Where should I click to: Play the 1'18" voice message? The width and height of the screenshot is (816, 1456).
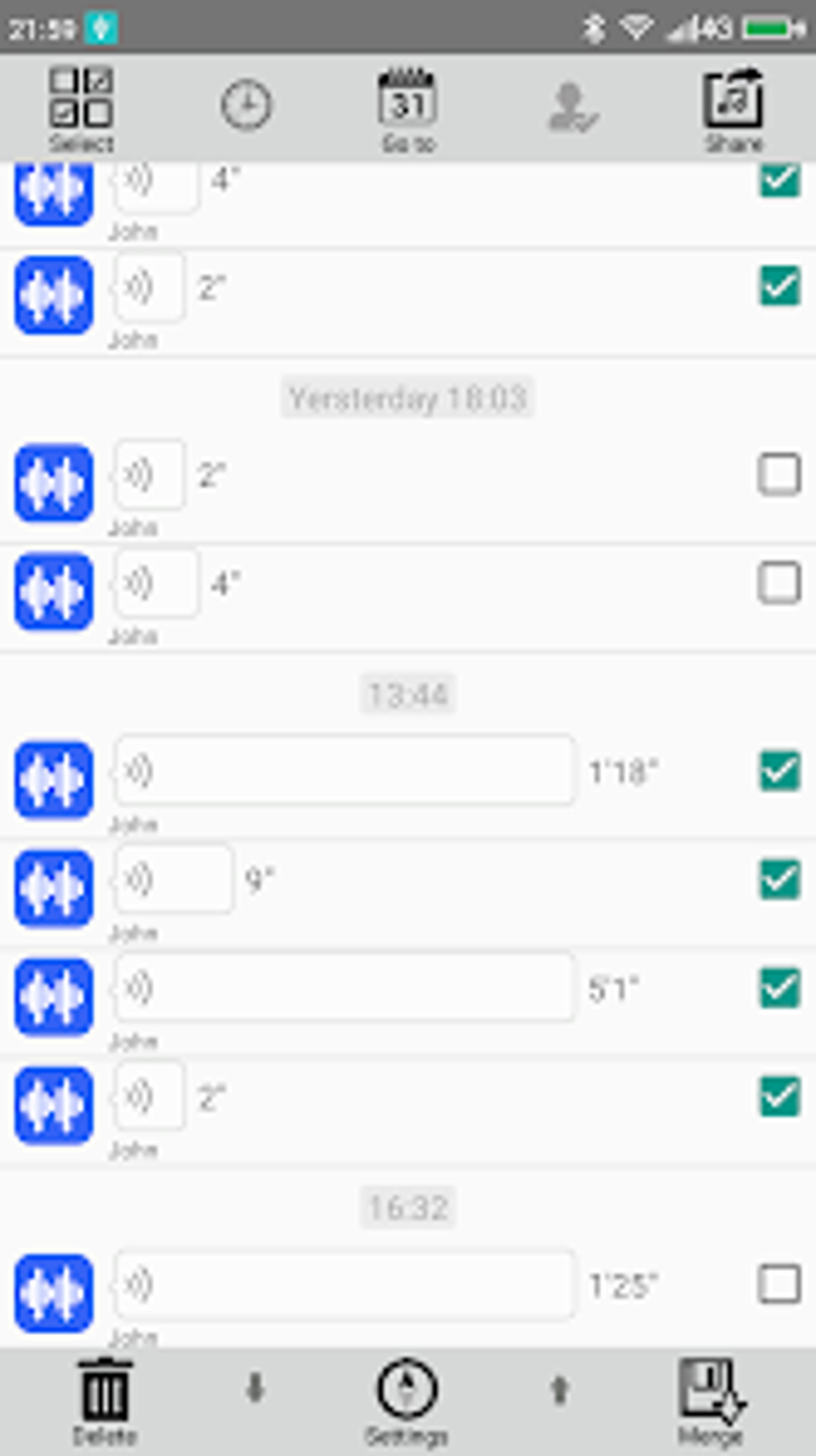pyautogui.click(x=345, y=770)
